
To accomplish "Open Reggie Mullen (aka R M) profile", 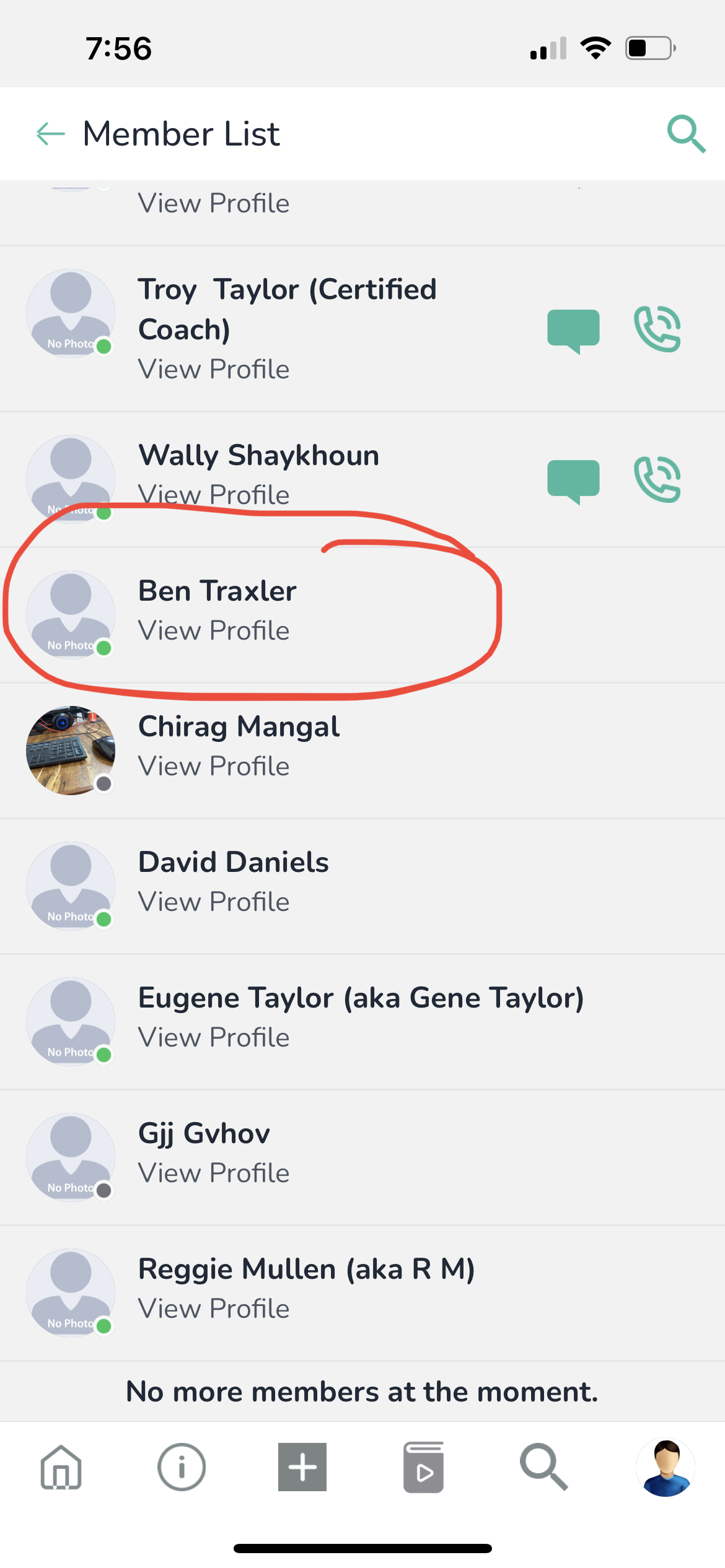I will 214,1309.
